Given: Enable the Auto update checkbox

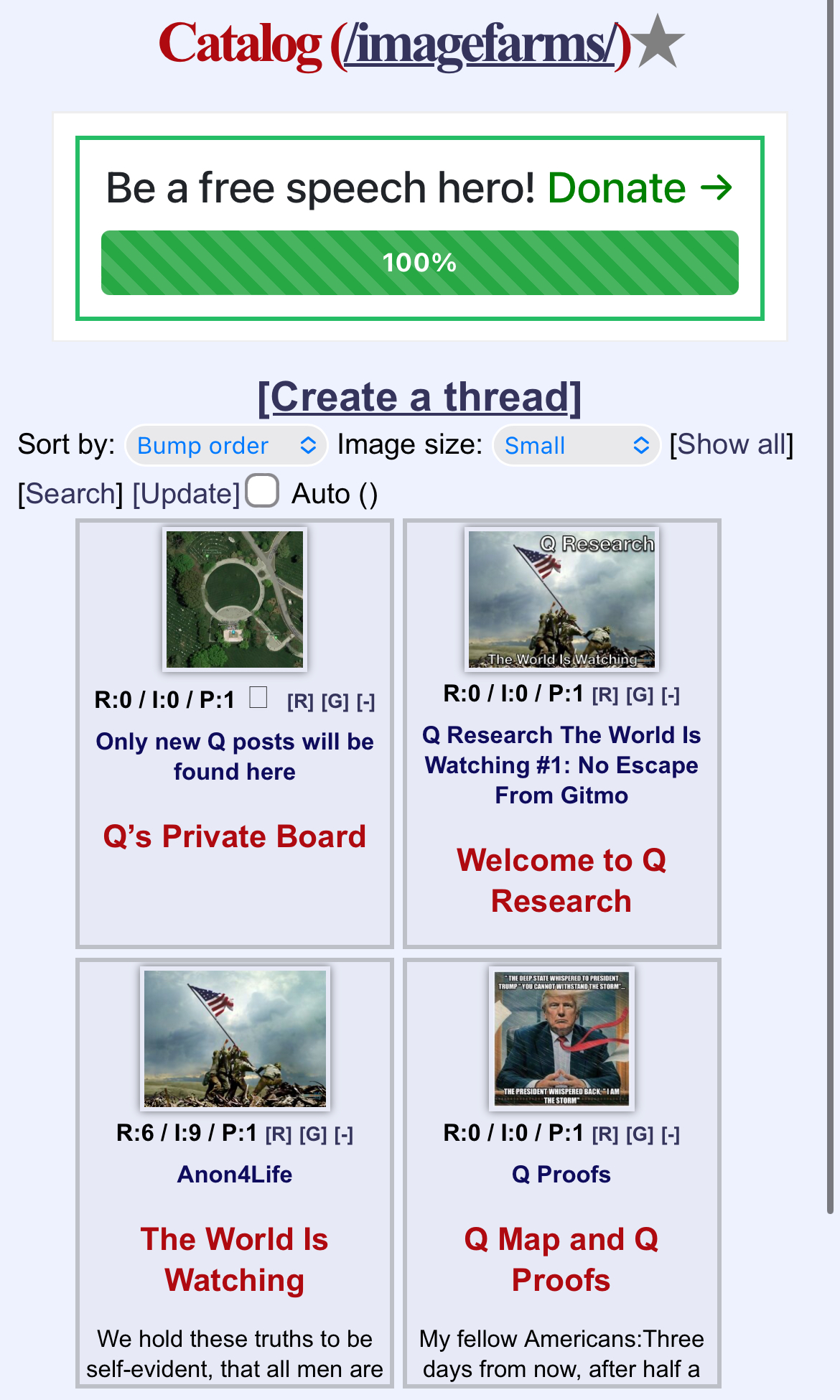Looking at the screenshot, I should (x=262, y=491).
